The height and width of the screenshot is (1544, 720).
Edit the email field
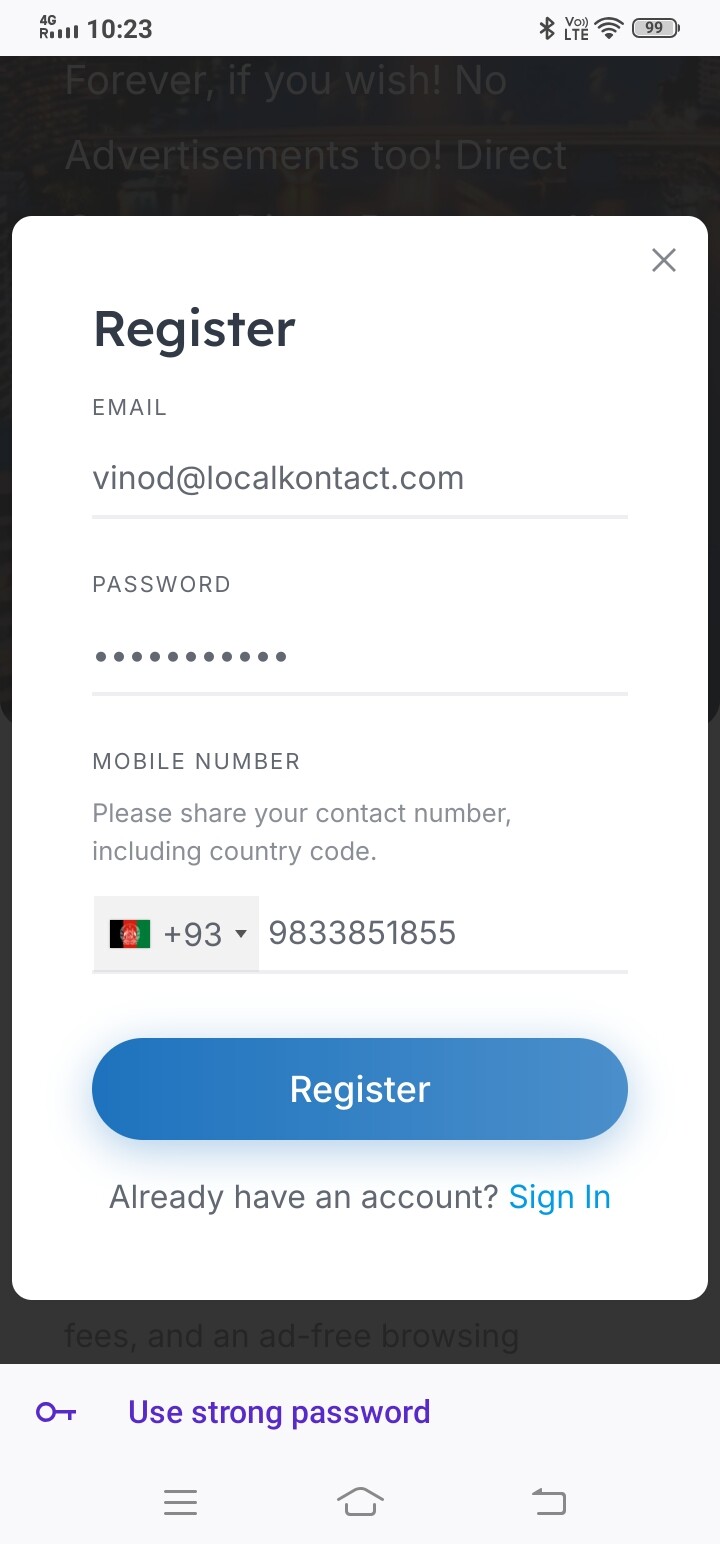tap(359, 478)
